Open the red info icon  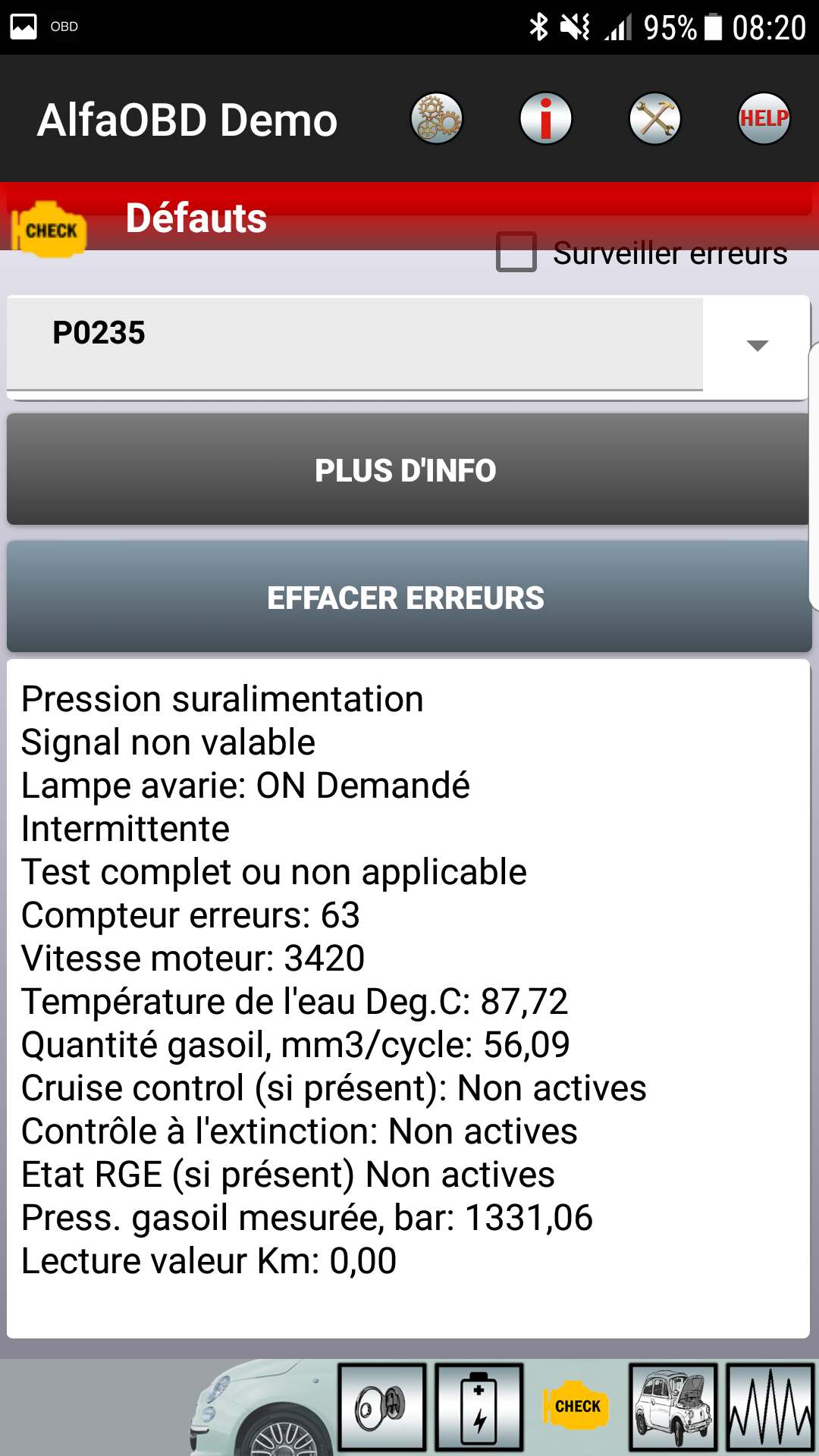(545, 119)
